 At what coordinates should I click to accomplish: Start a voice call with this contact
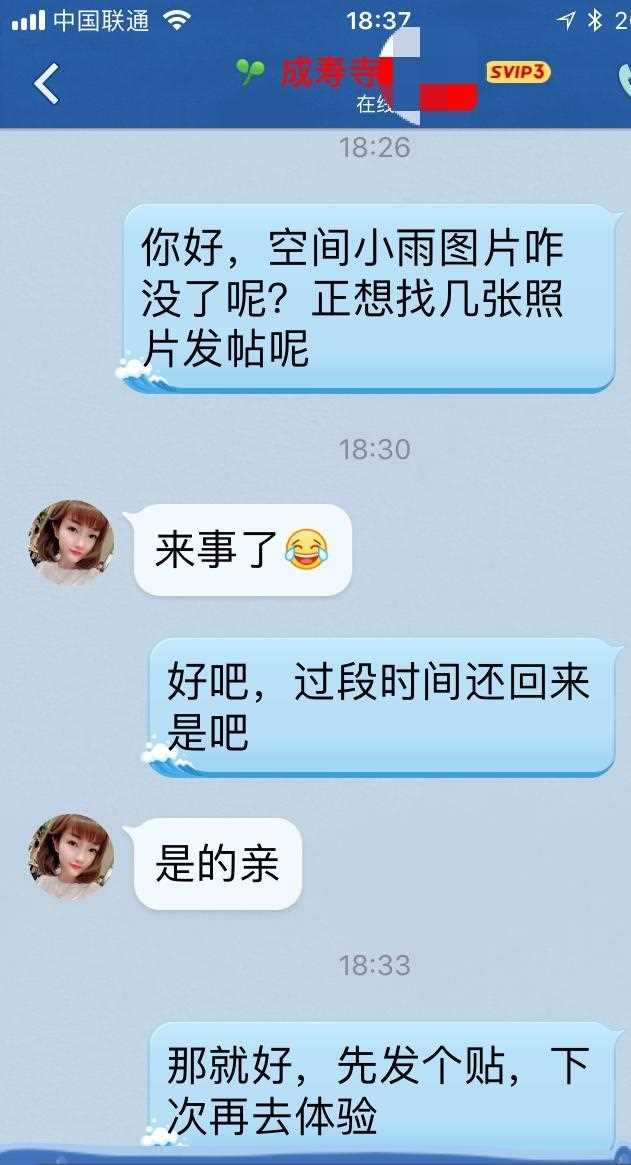624,80
